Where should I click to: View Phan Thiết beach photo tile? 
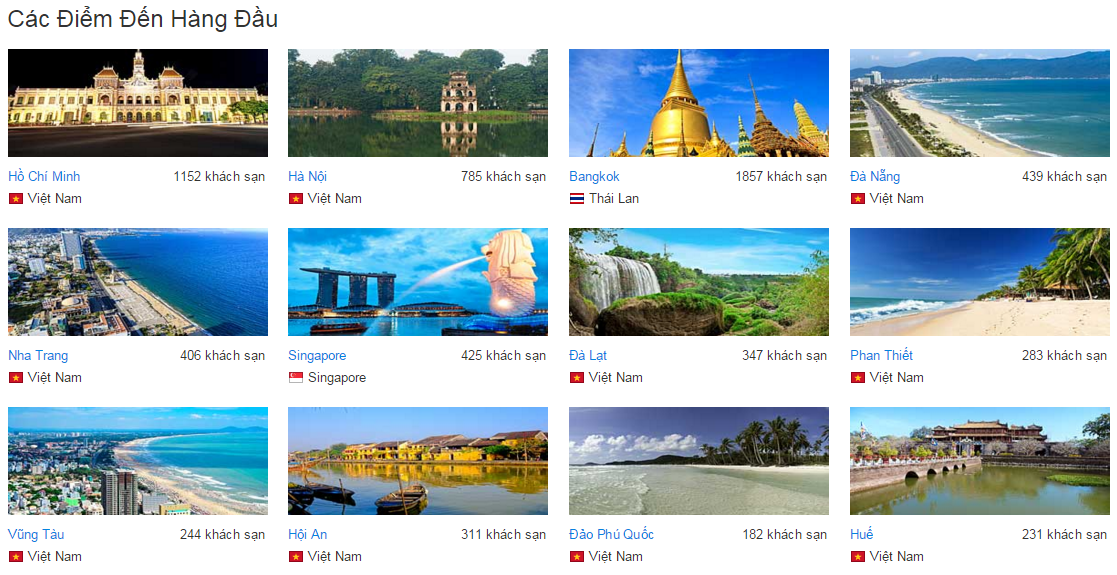pyautogui.click(x=979, y=282)
